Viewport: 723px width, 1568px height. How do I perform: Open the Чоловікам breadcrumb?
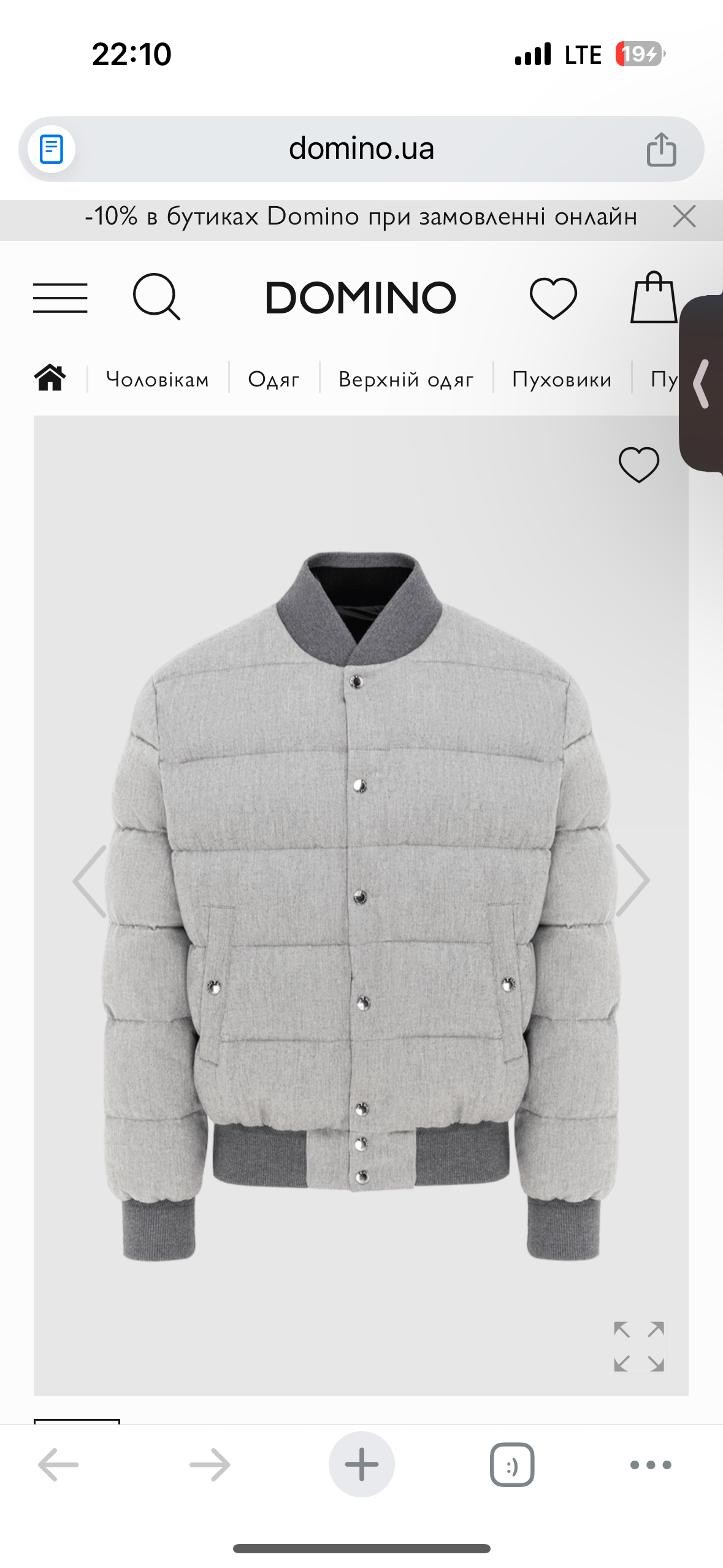pyautogui.click(x=158, y=379)
